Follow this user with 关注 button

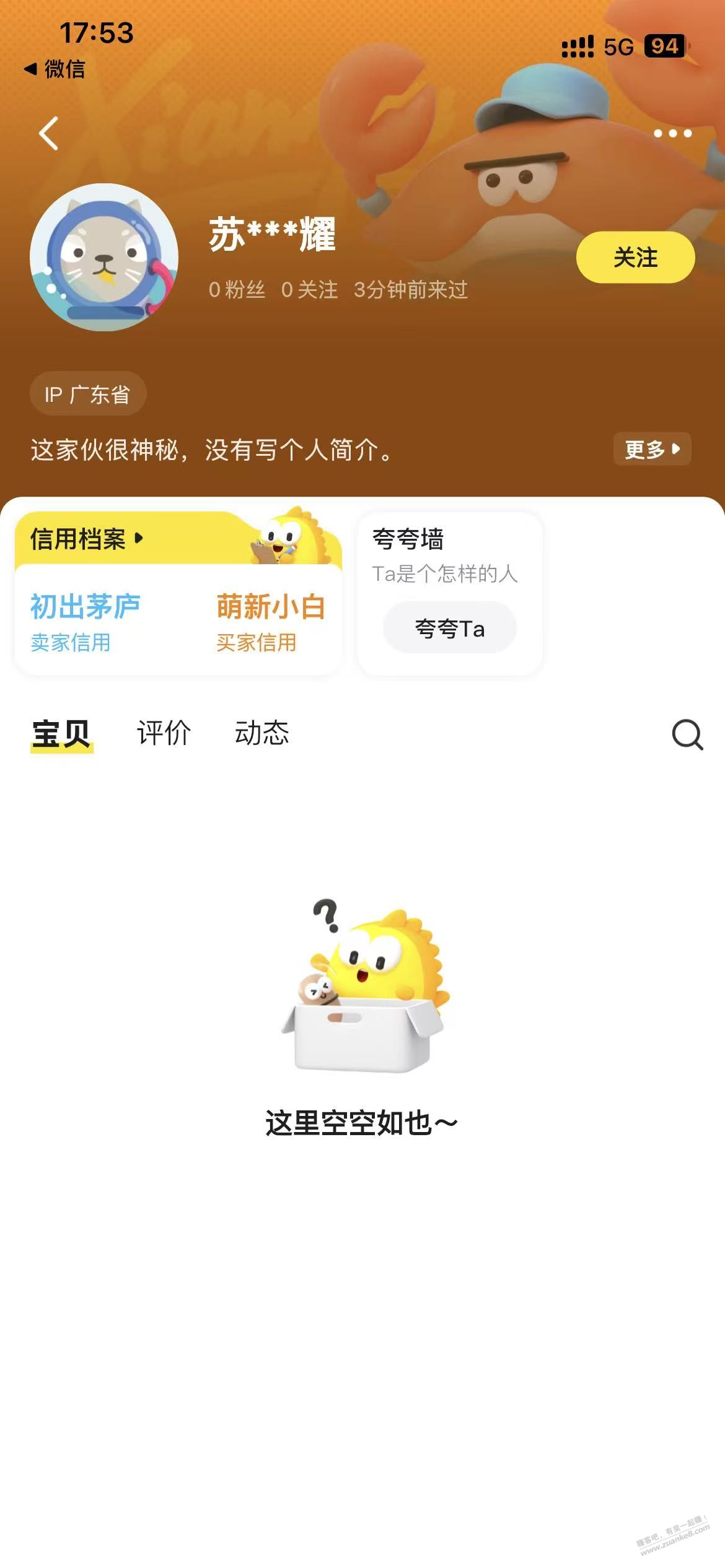tap(635, 257)
